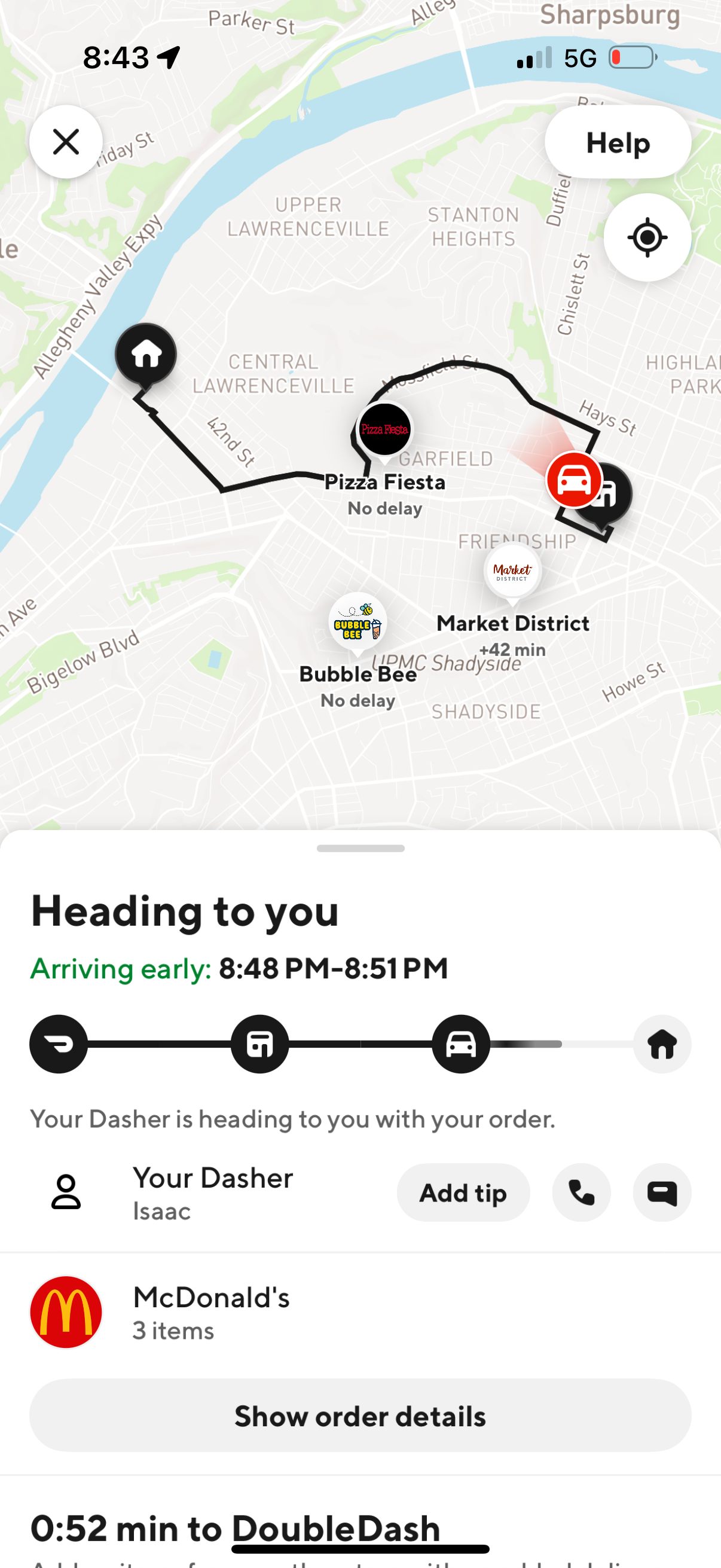721x1568 pixels.
Task: Open the Bubble Bee store pin
Action: point(358,621)
